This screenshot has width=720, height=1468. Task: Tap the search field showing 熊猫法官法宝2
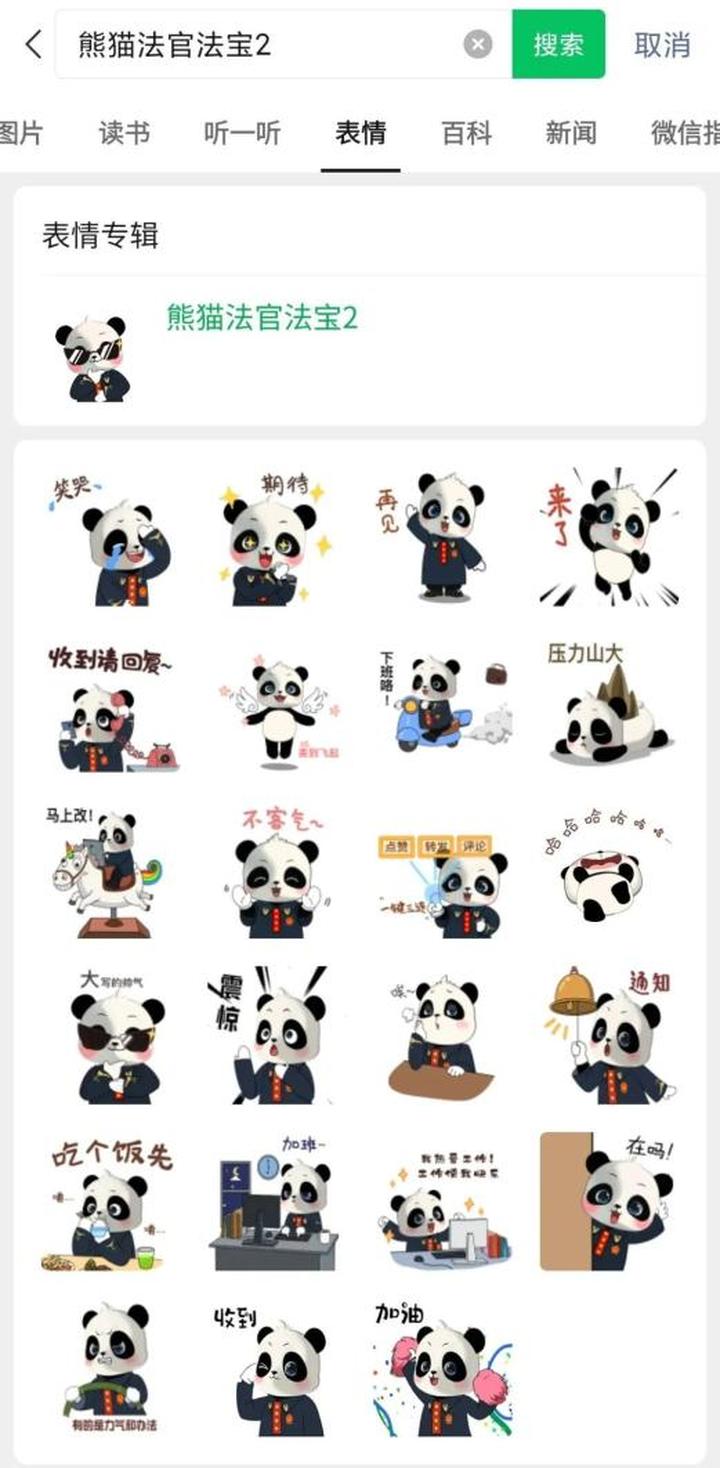coord(260,45)
